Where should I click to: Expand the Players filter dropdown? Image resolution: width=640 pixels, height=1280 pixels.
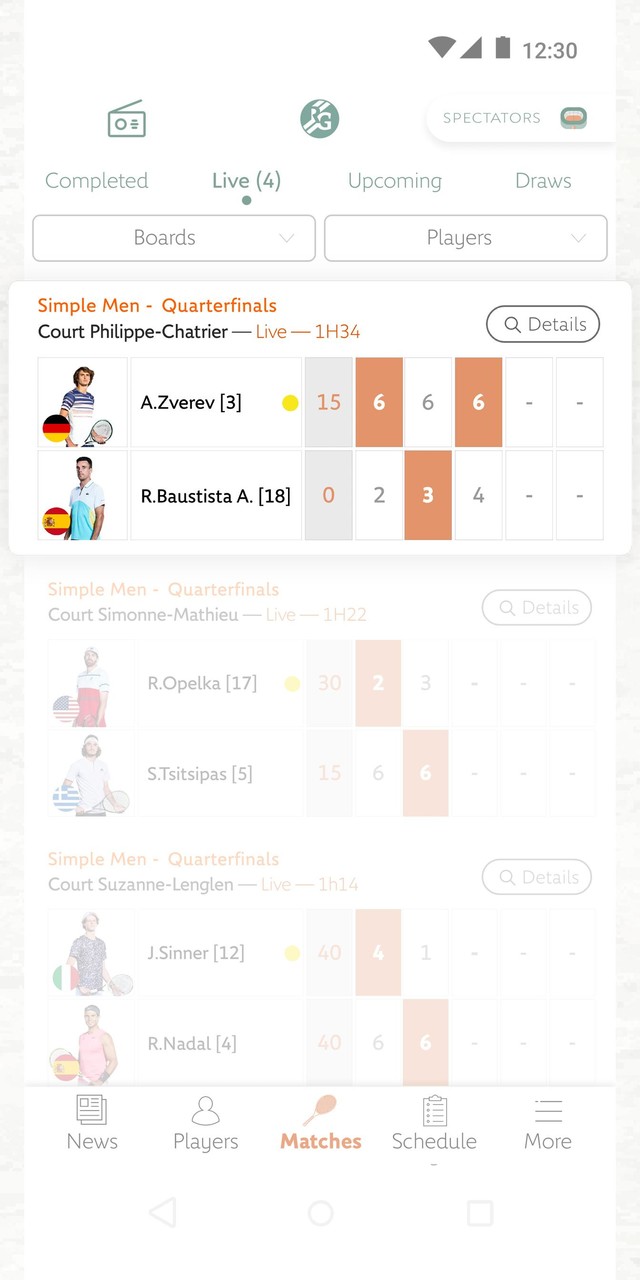[x=465, y=238]
